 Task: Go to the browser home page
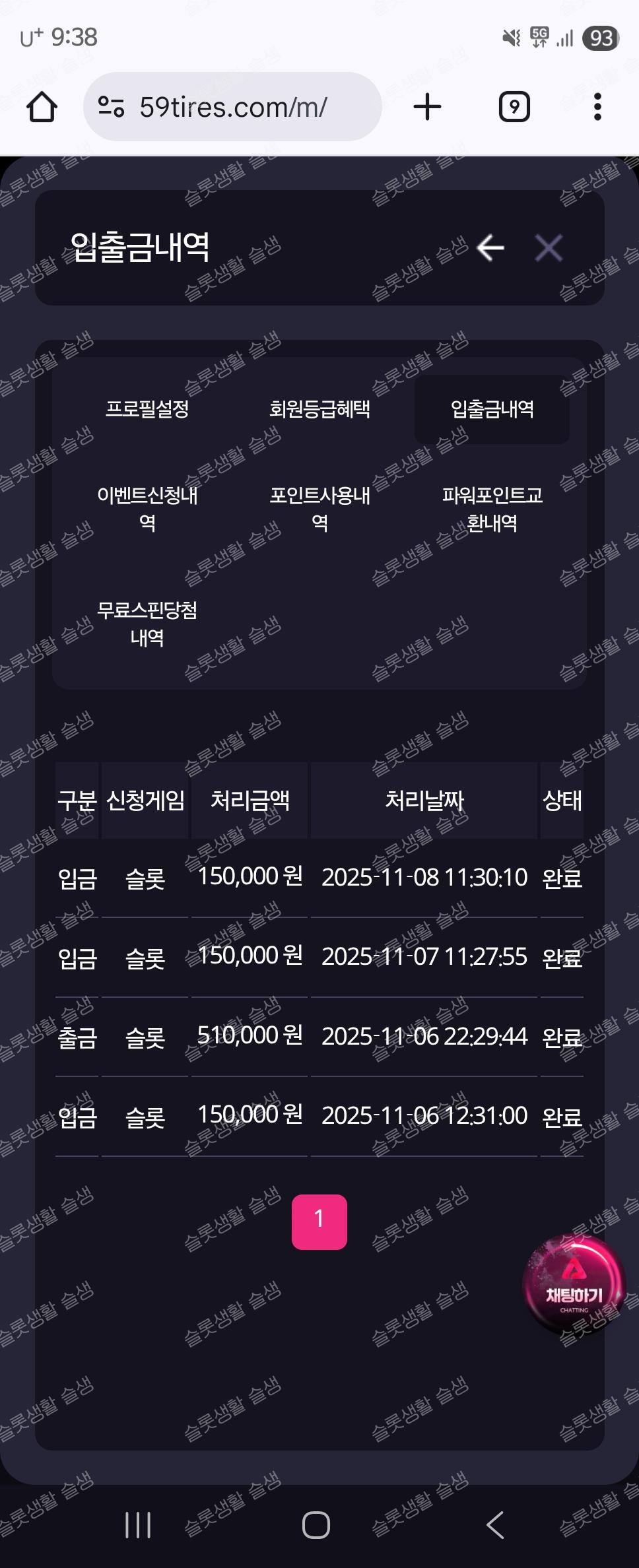(x=42, y=107)
